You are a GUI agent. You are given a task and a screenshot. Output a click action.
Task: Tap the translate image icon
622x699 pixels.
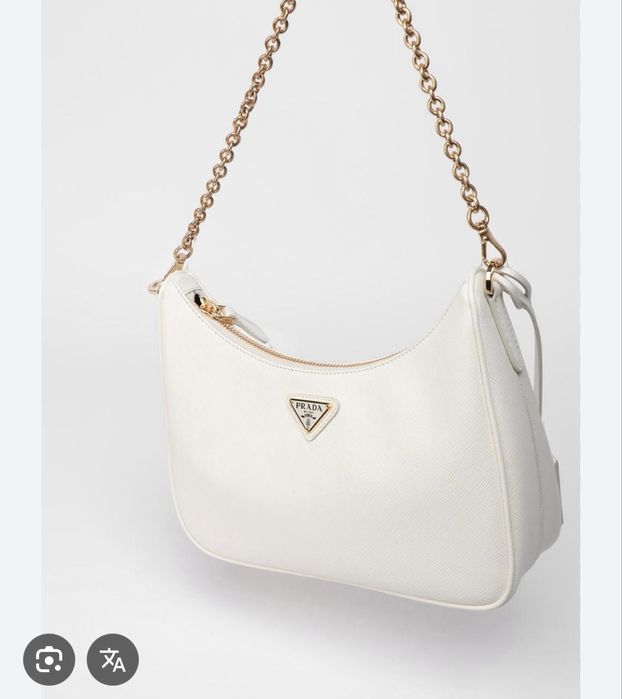[112, 659]
